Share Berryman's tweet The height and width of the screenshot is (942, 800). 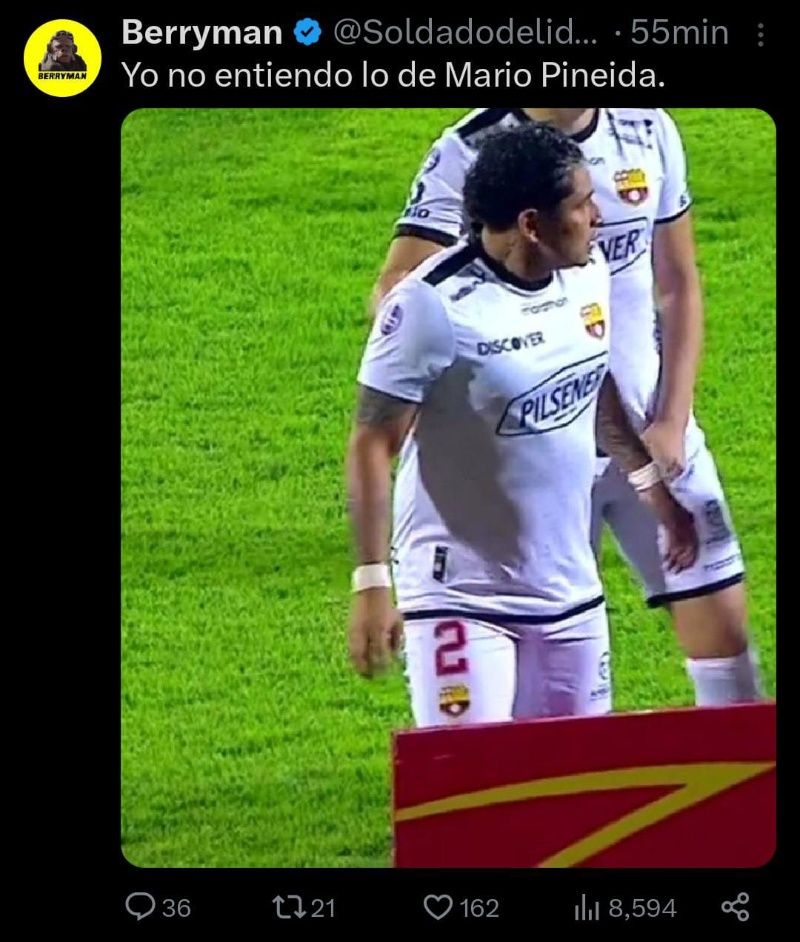(735, 906)
